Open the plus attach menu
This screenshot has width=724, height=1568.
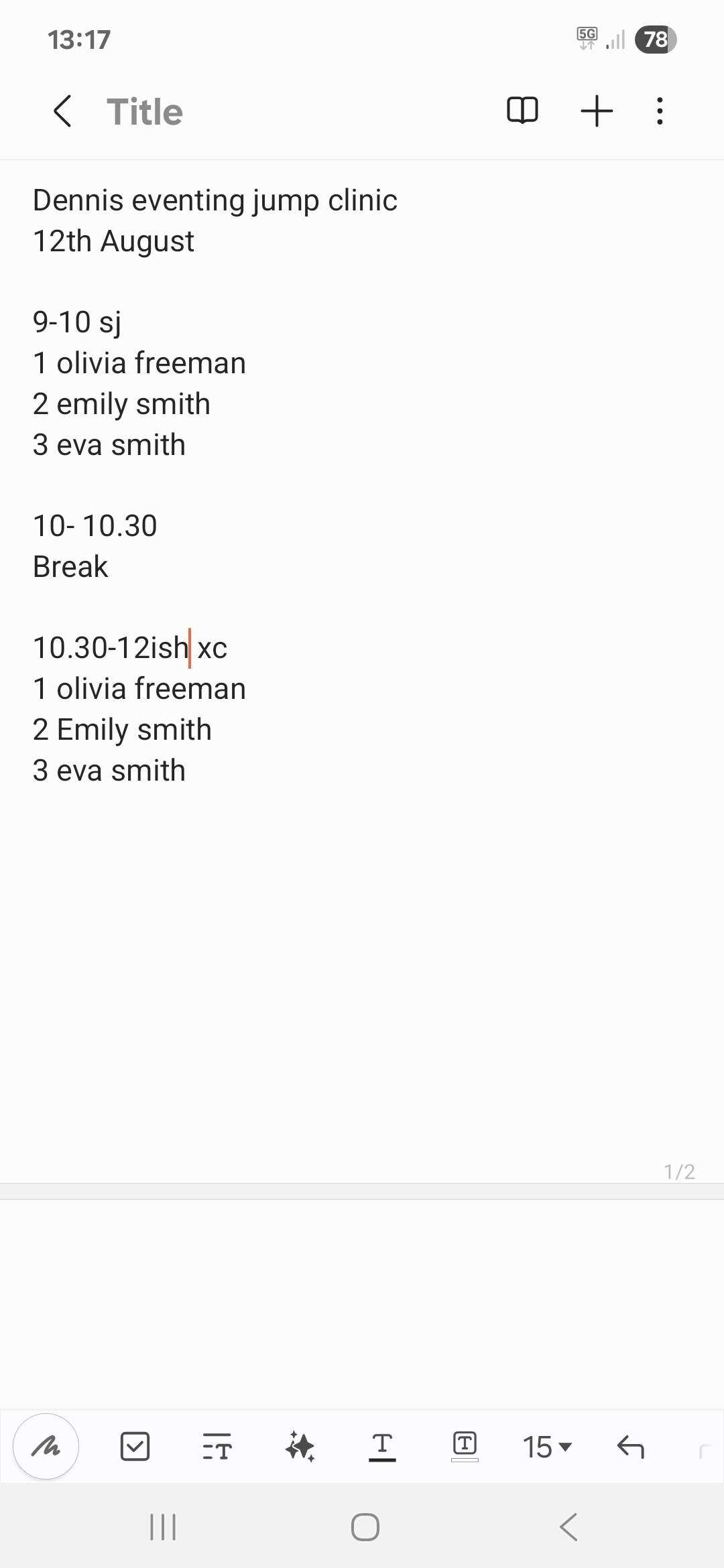click(x=597, y=111)
